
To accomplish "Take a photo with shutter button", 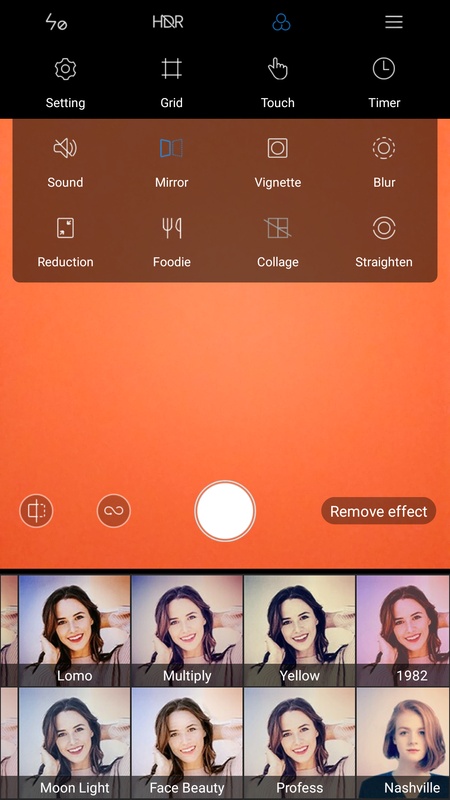I will [225, 511].
